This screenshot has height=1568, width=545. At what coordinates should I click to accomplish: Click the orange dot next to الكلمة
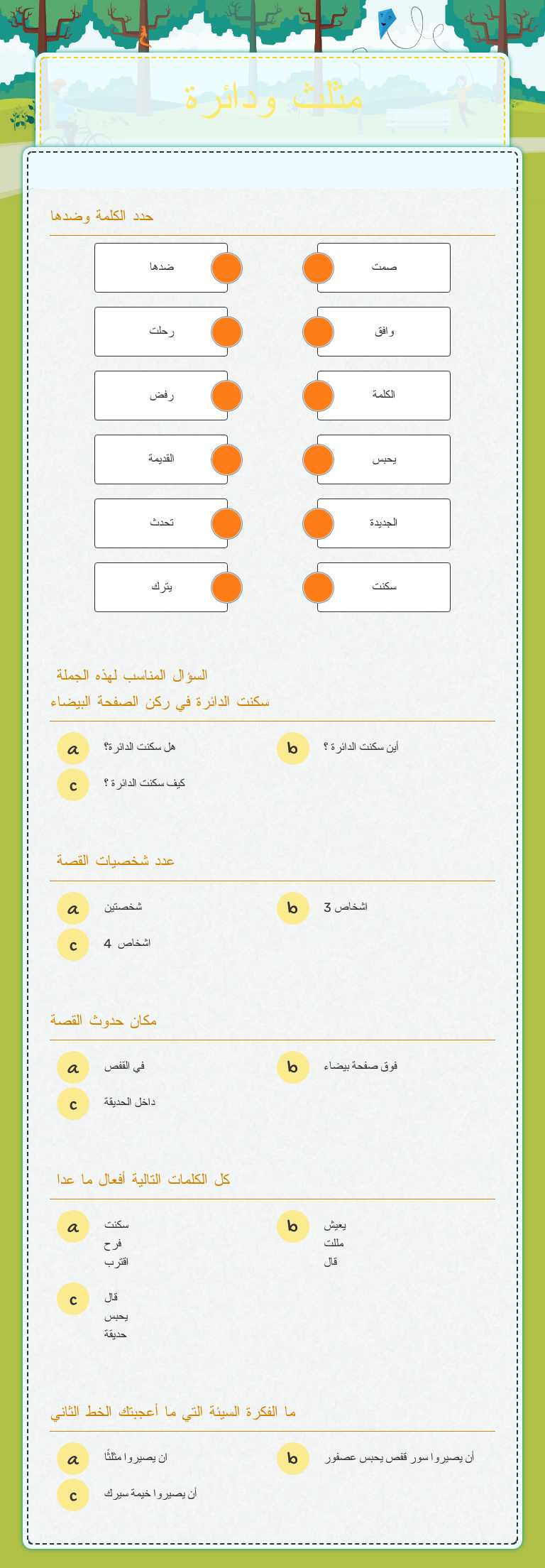pos(318,395)
